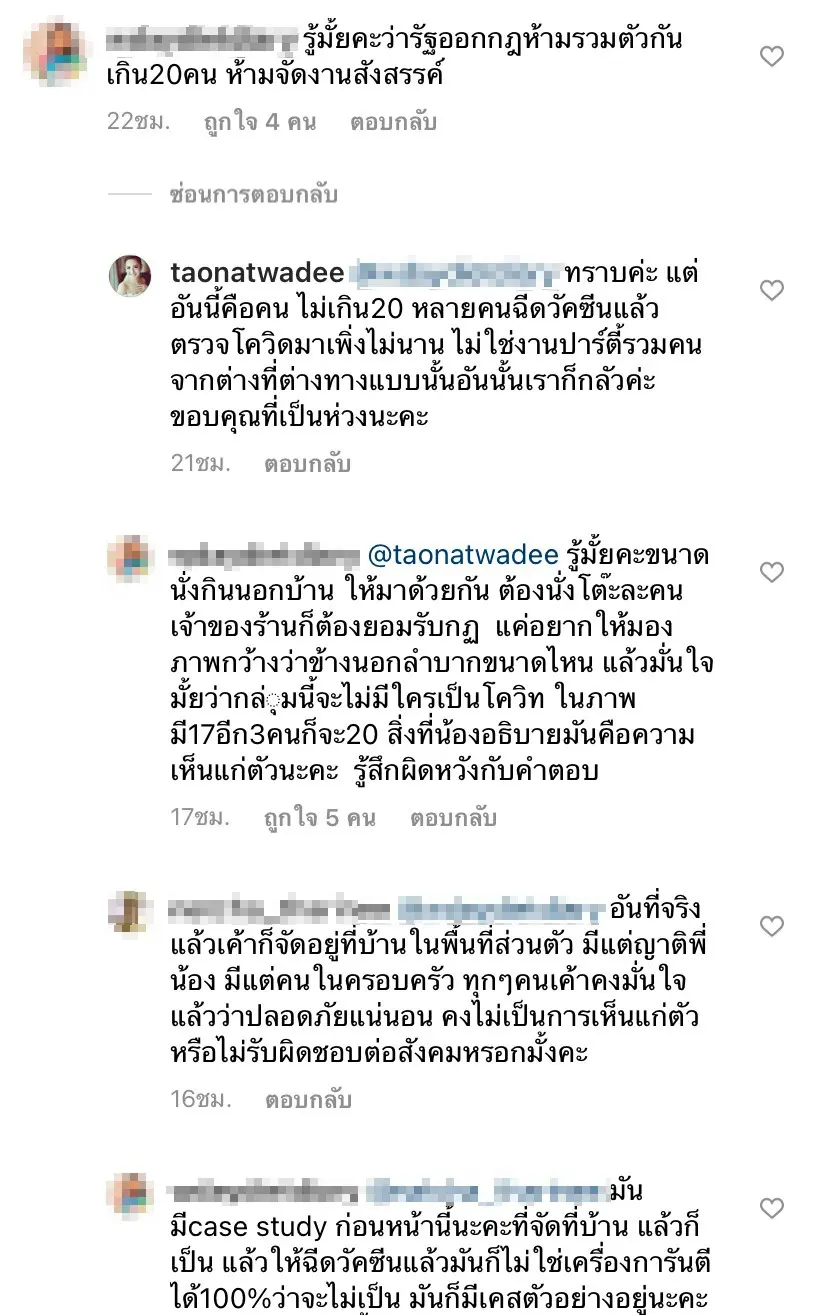Reply to the comment posted 22ชม. ago
The width and height of the screenshot is (828, 1315).
pyautogui.click(x=393, y=123)
